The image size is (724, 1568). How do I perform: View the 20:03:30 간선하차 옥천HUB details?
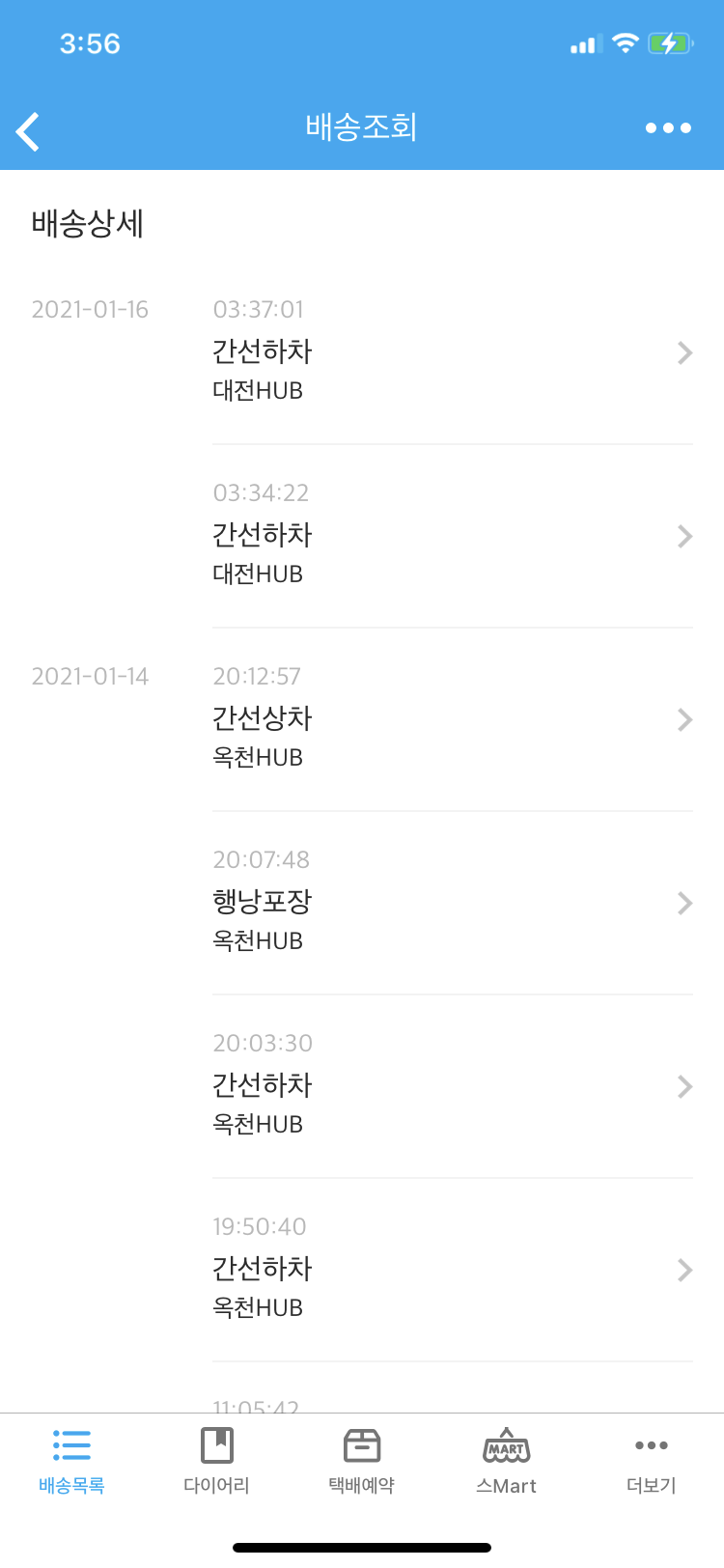tap(452, 1086)
